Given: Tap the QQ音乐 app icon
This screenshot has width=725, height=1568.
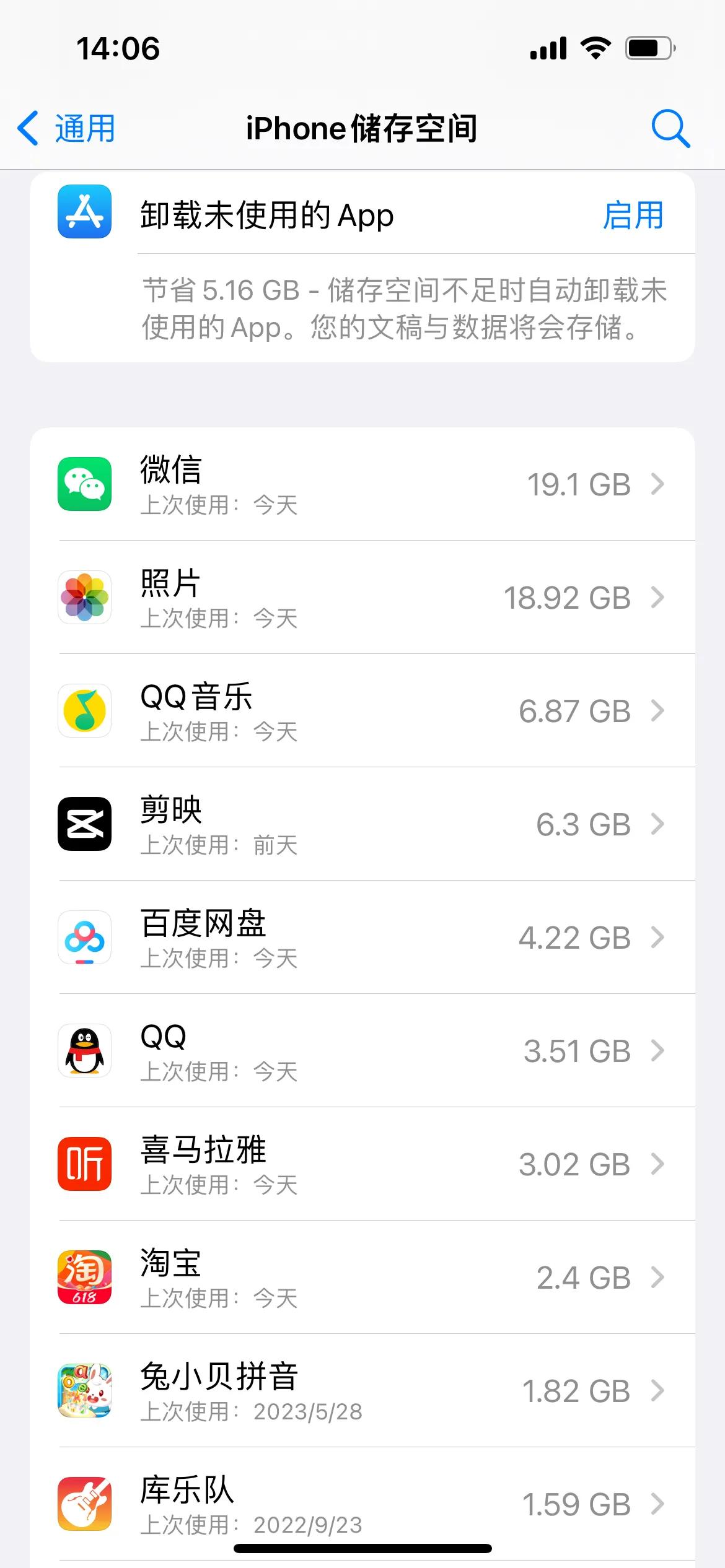Looking at the screenshot, I should coord(84,711).
